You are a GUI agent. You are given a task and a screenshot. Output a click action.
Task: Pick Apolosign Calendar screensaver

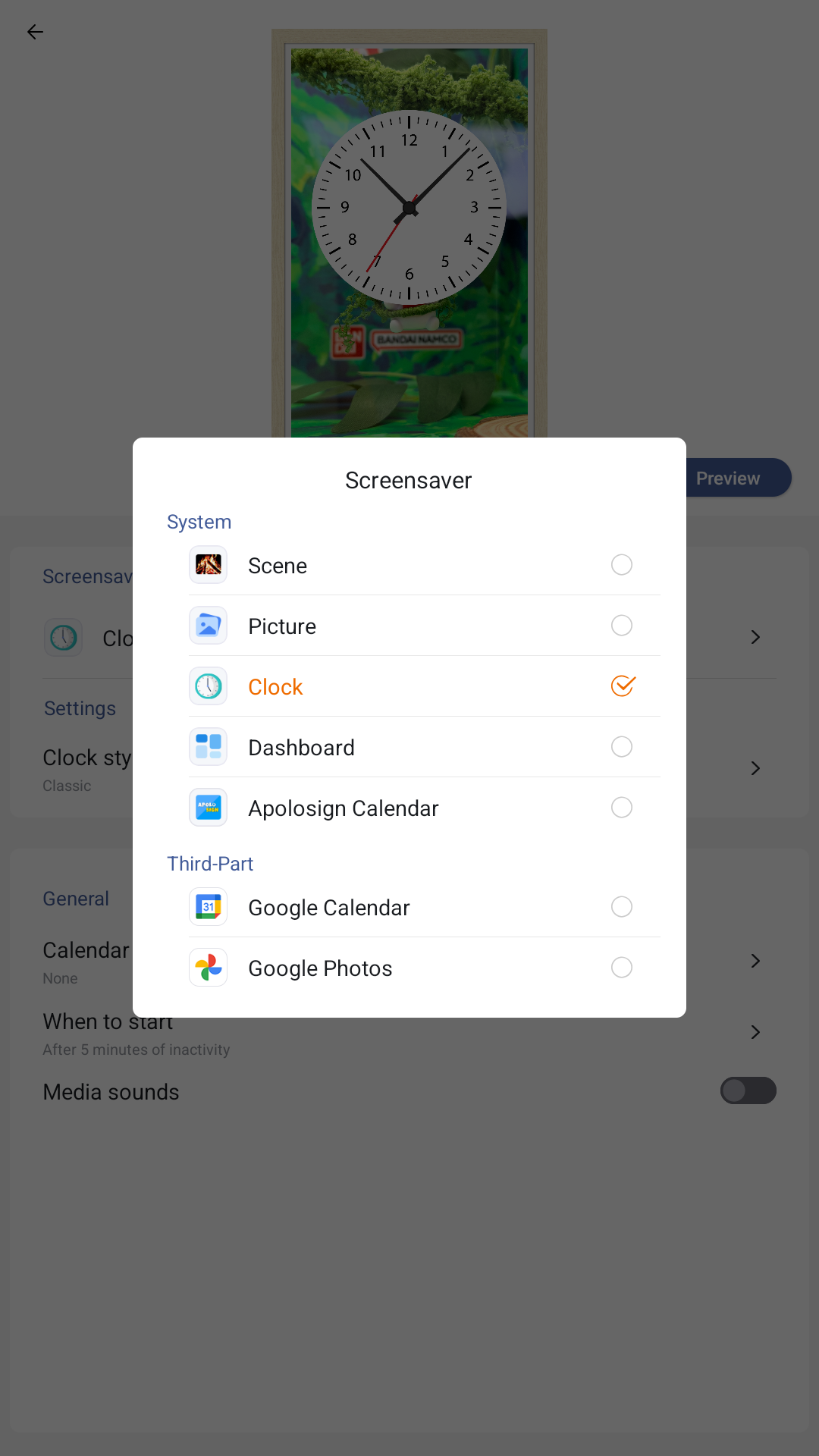[409, 808]
